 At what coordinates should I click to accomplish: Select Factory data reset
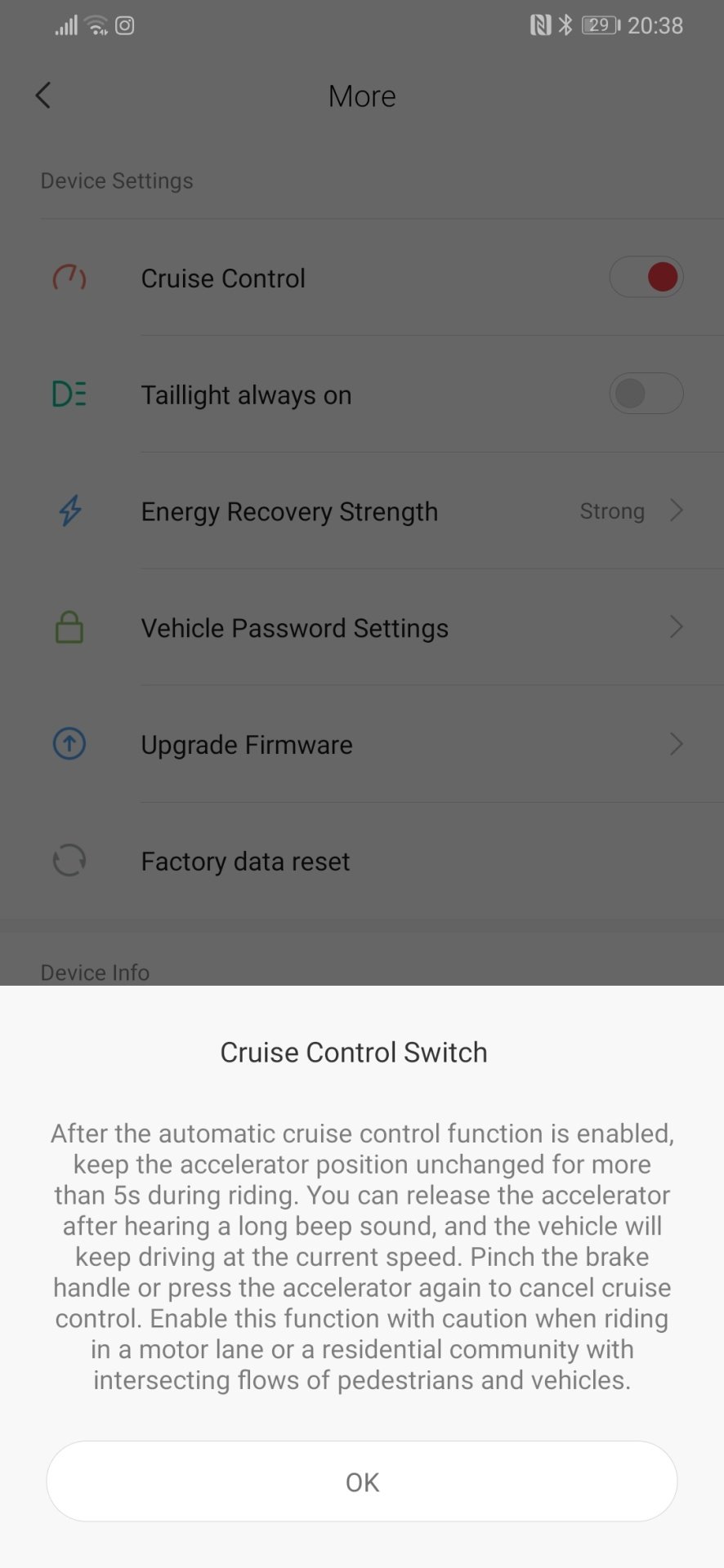click(362, 861)
